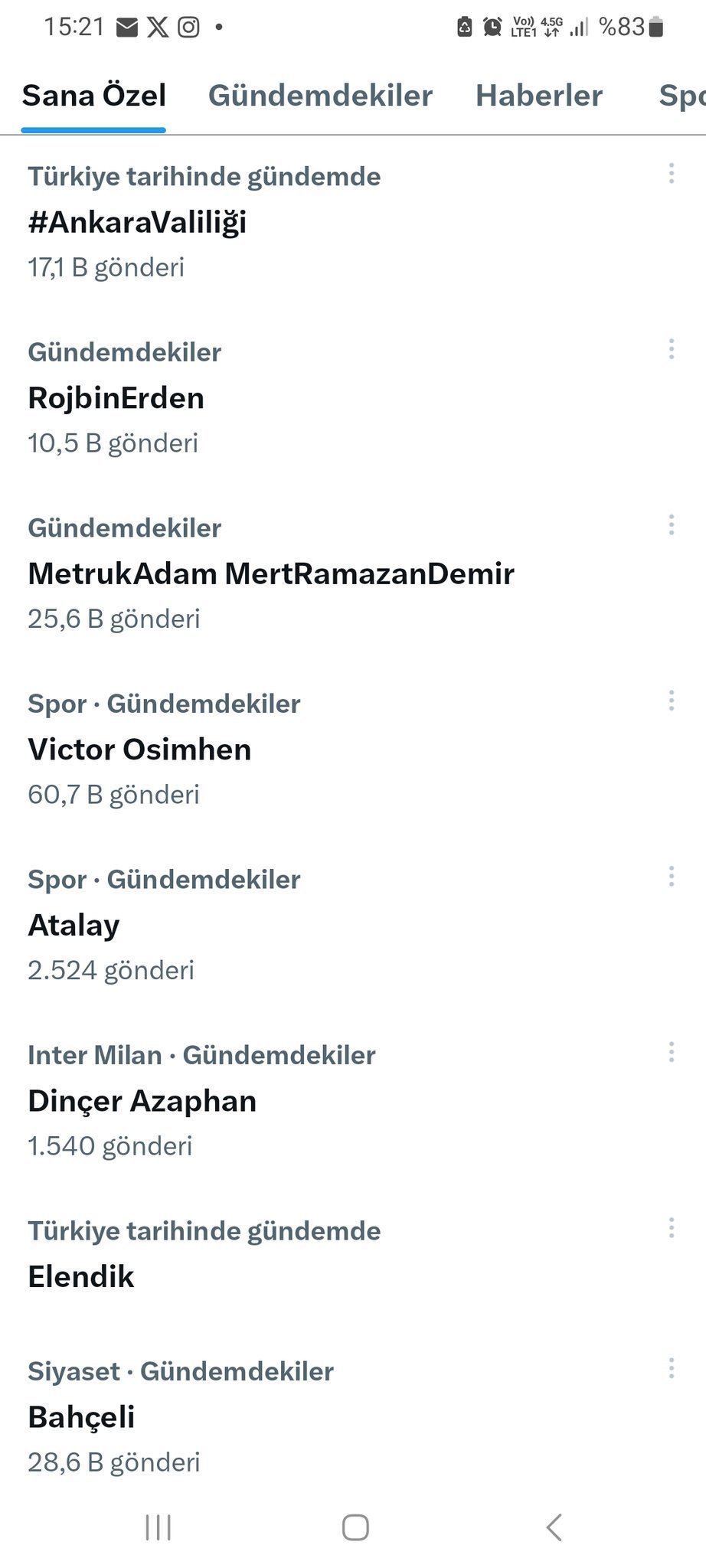Switch to the Gündemdekiler tab

tap(320, 96)
